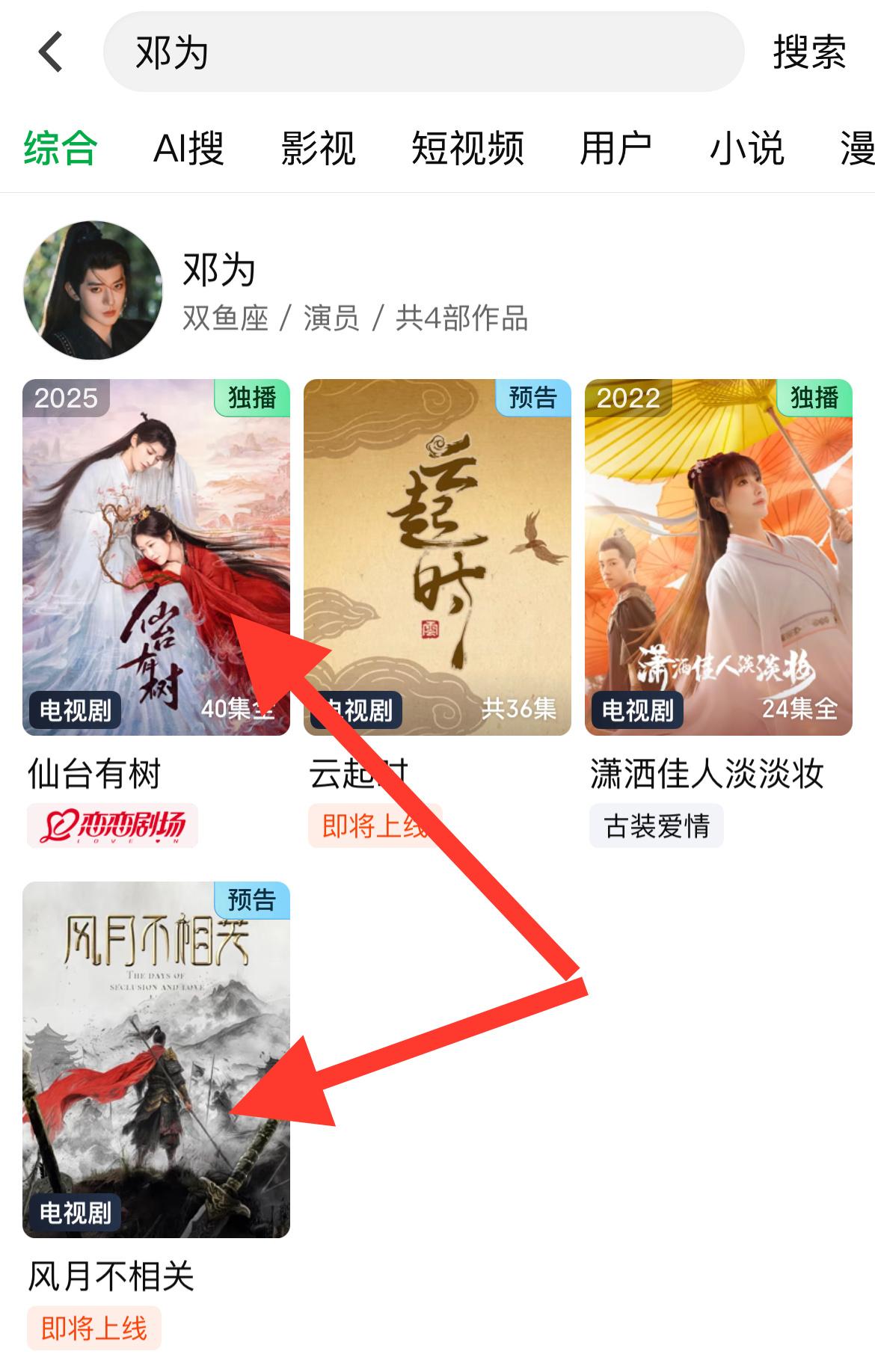Tap the 搜索 button

[x=809, y=52]
